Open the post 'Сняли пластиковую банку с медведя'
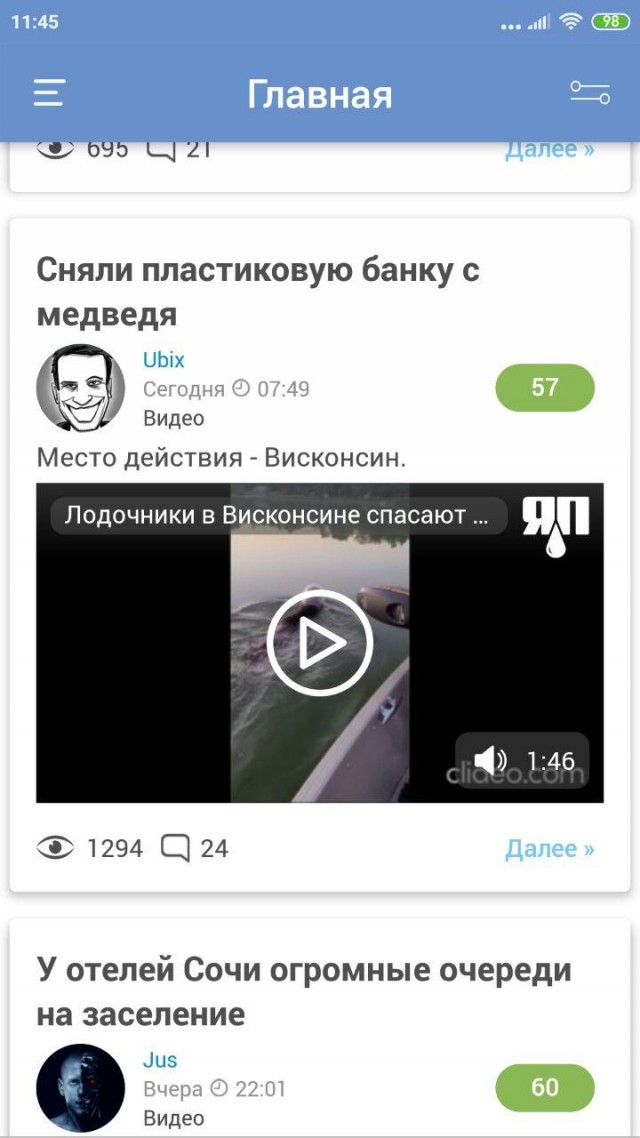 258,291
